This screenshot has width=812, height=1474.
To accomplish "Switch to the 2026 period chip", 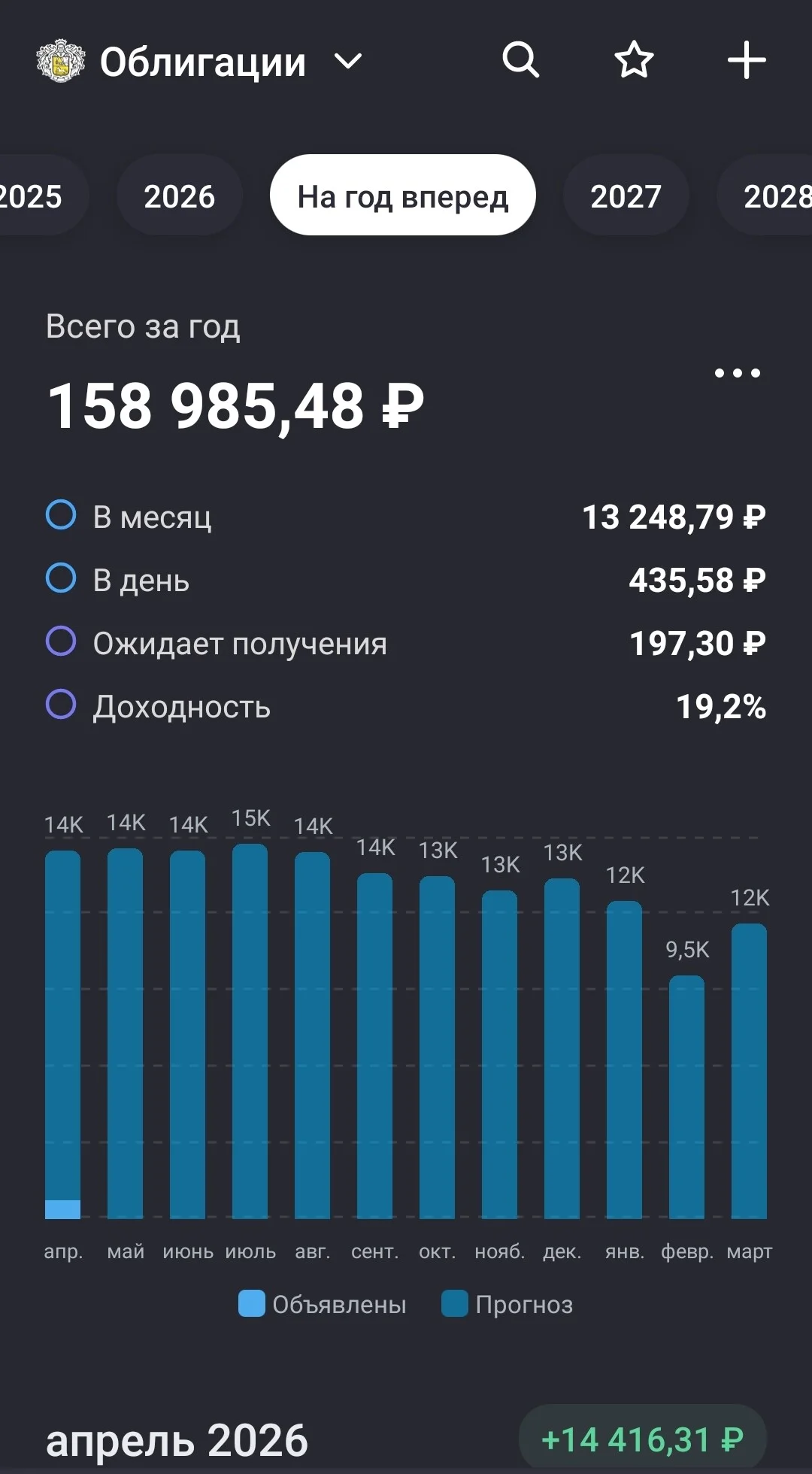I will (179, 196).
